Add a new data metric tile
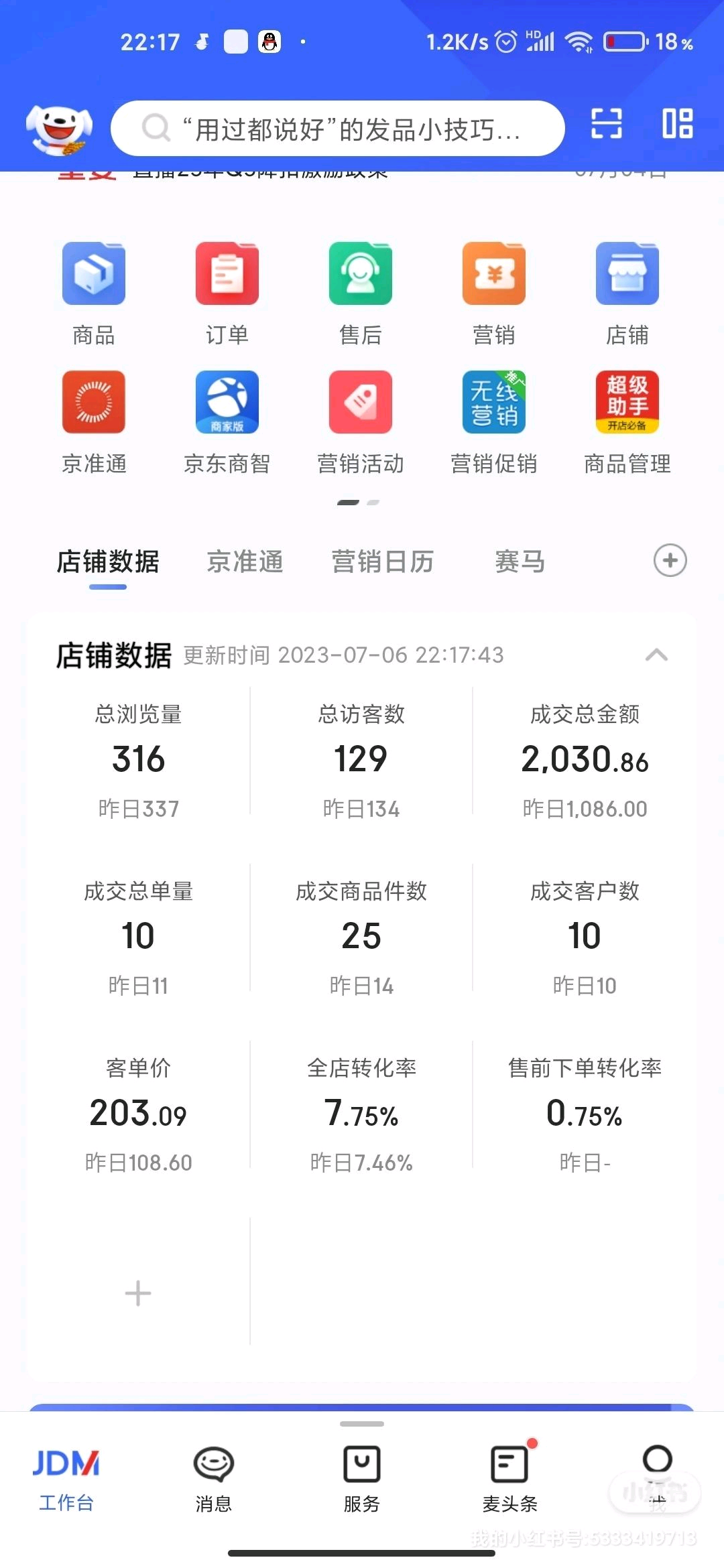 coord(138,1293)
